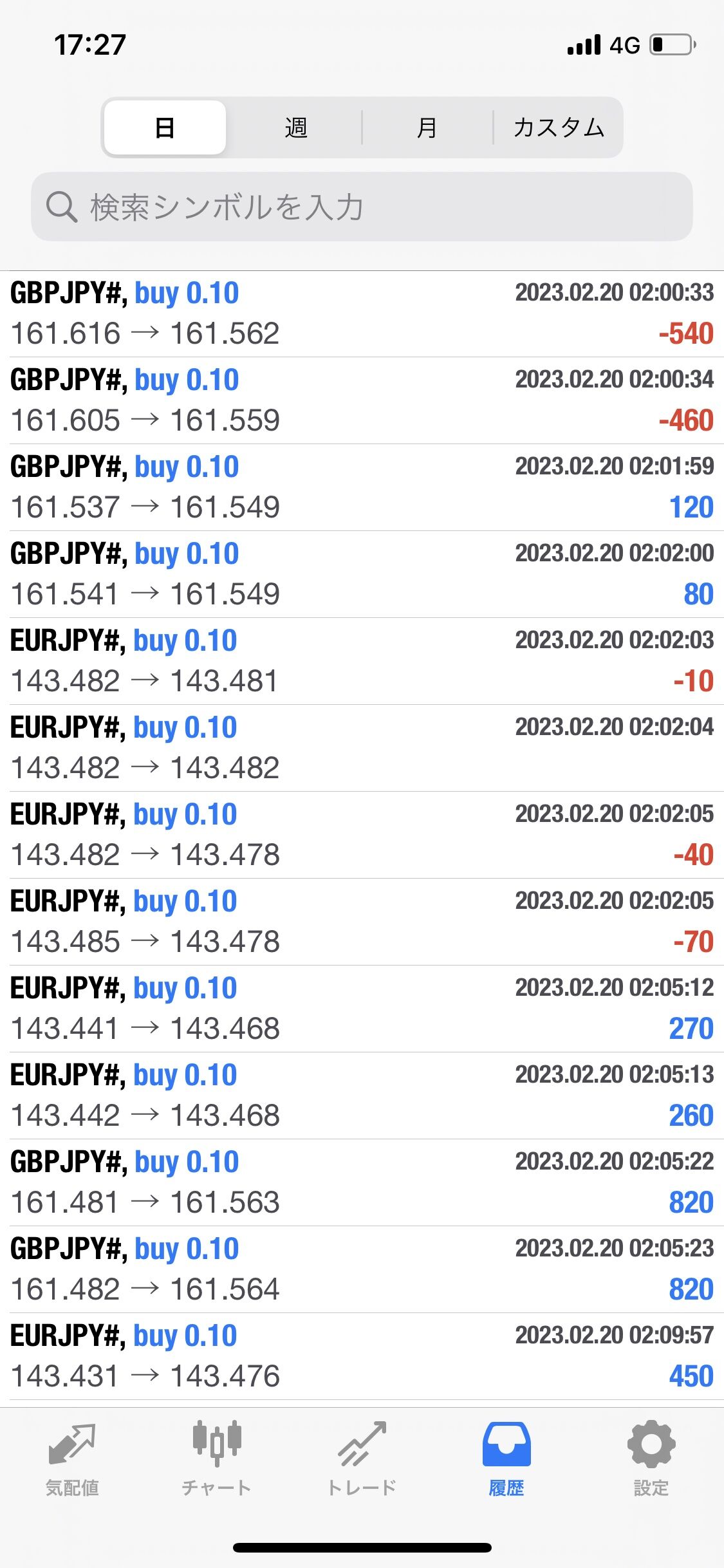Select the 月 (month) period tab
The height and width of the screenshot is (1568, 724).
click(x=427, y=127)
